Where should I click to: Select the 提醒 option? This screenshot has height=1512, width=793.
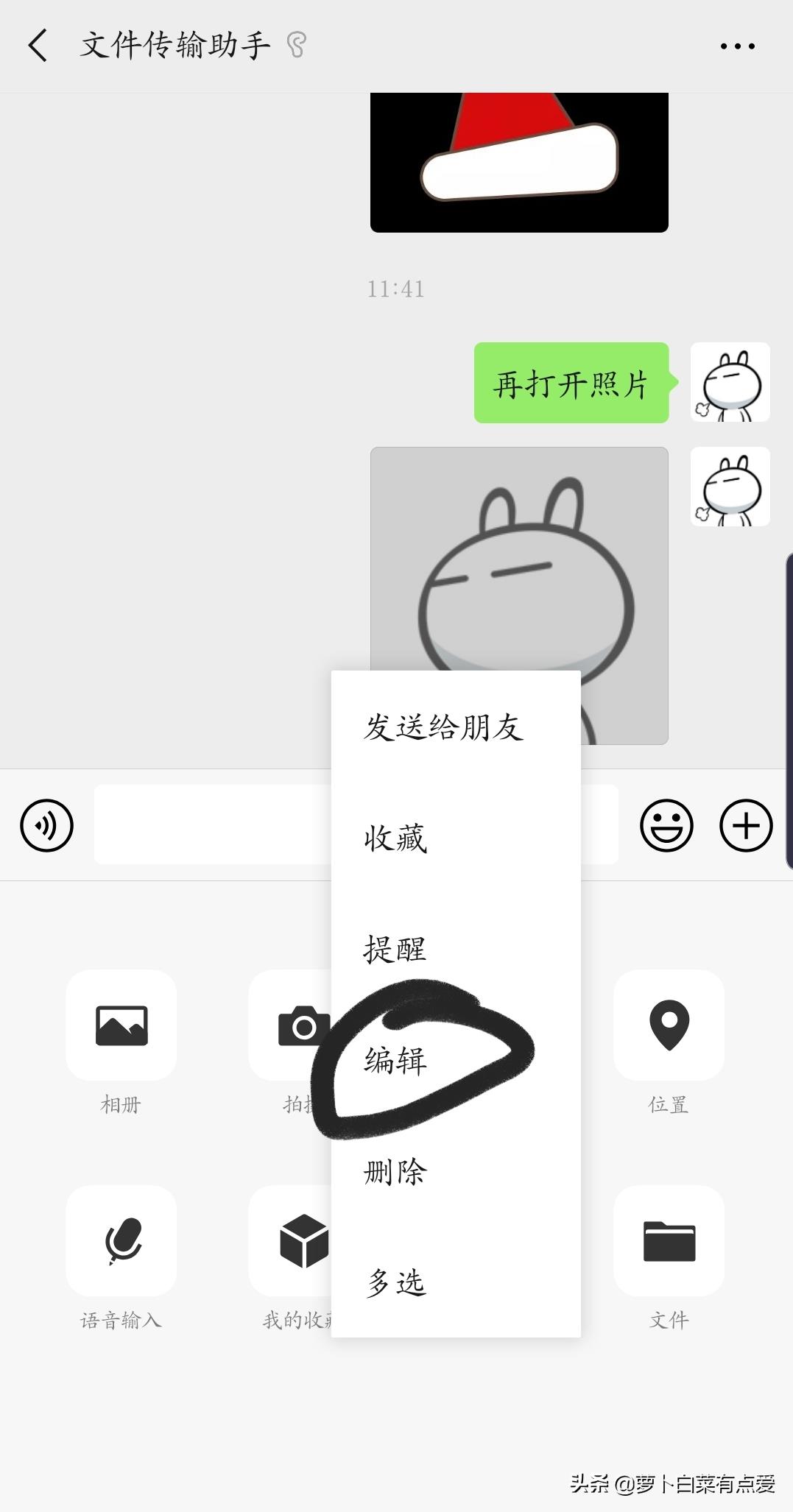[396, 950]
